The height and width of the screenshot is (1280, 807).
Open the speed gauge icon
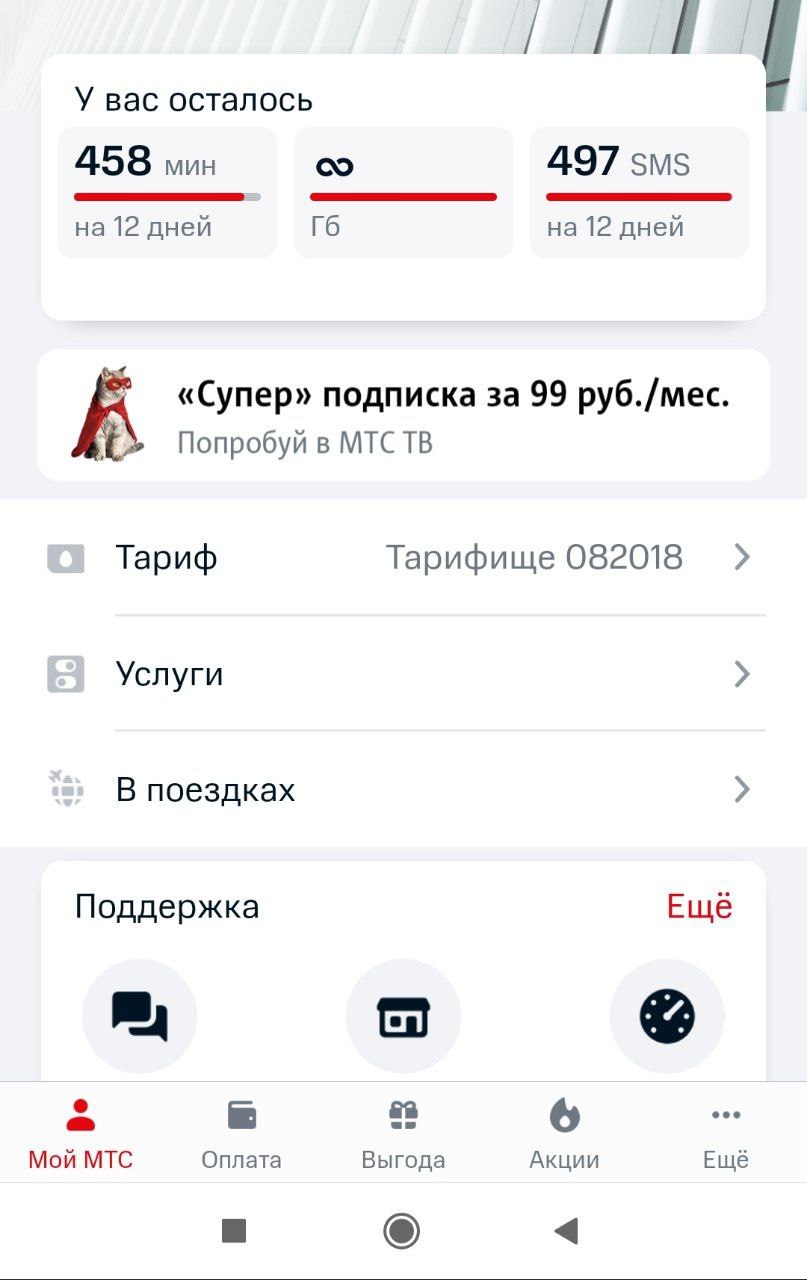tap(667, 1017)
